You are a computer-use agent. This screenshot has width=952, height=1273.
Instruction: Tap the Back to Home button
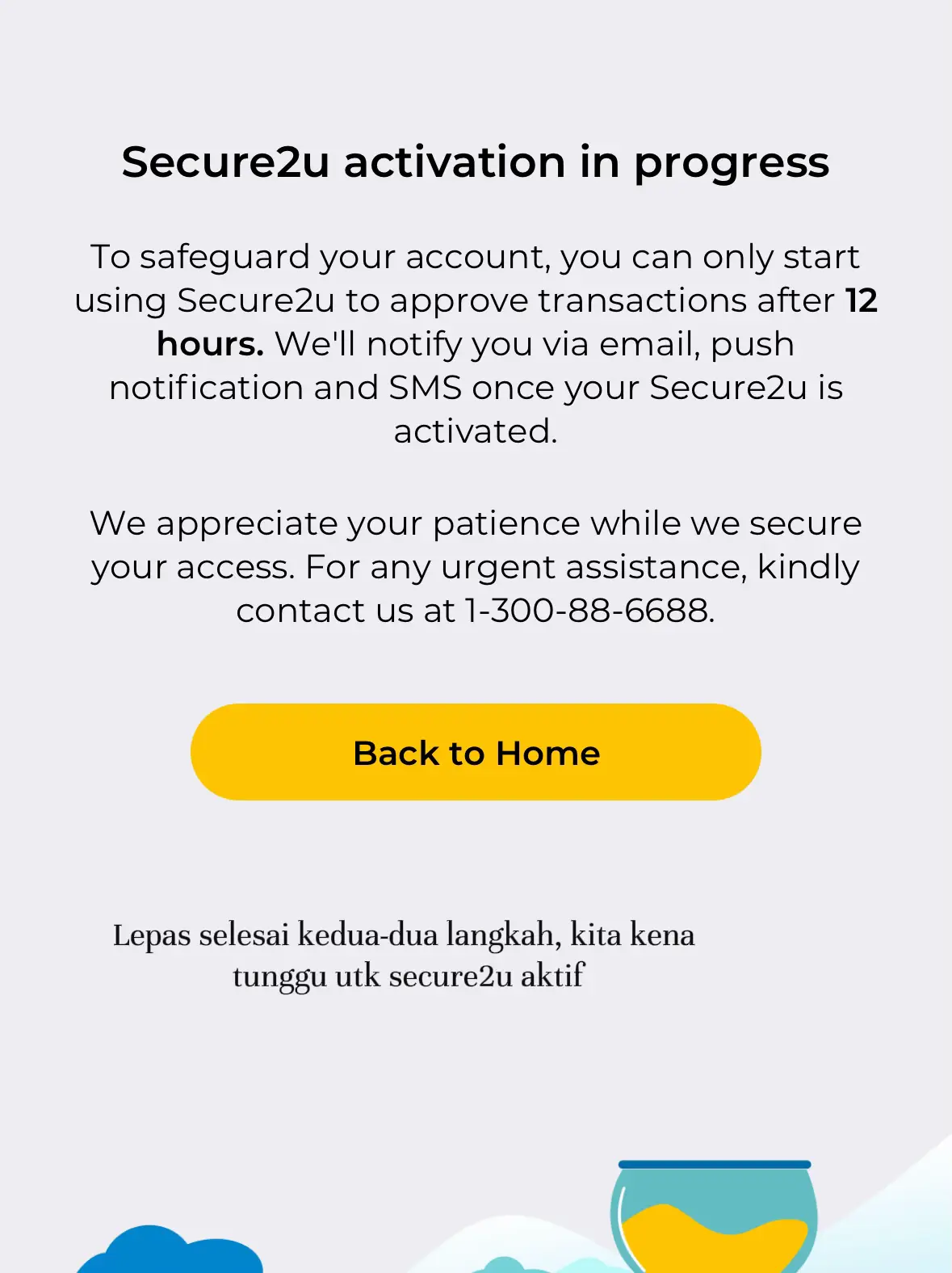click(476, 752)
